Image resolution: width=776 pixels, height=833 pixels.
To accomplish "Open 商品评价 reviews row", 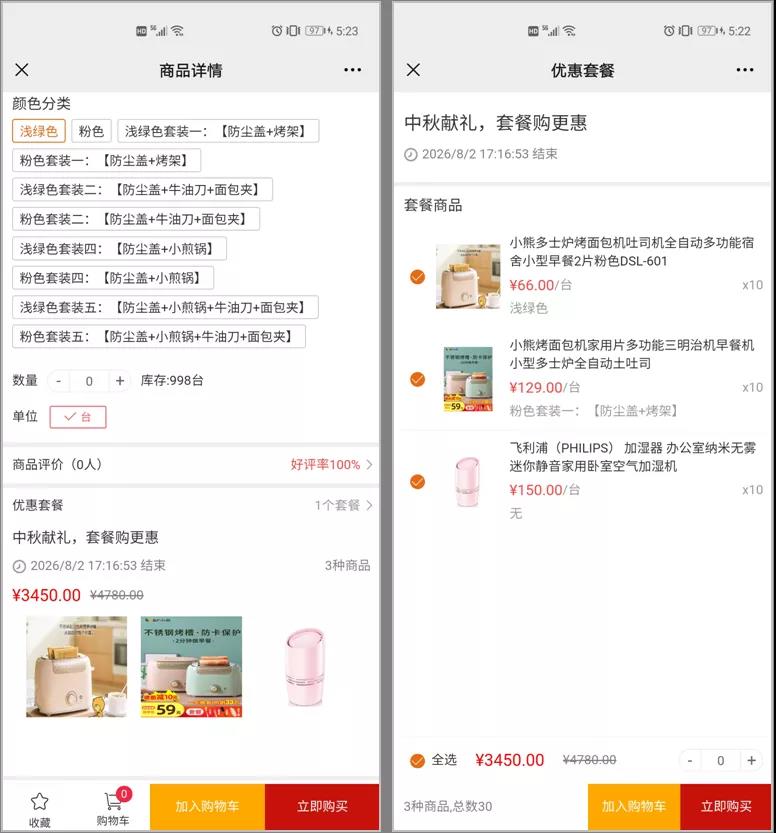I will 190,465.
